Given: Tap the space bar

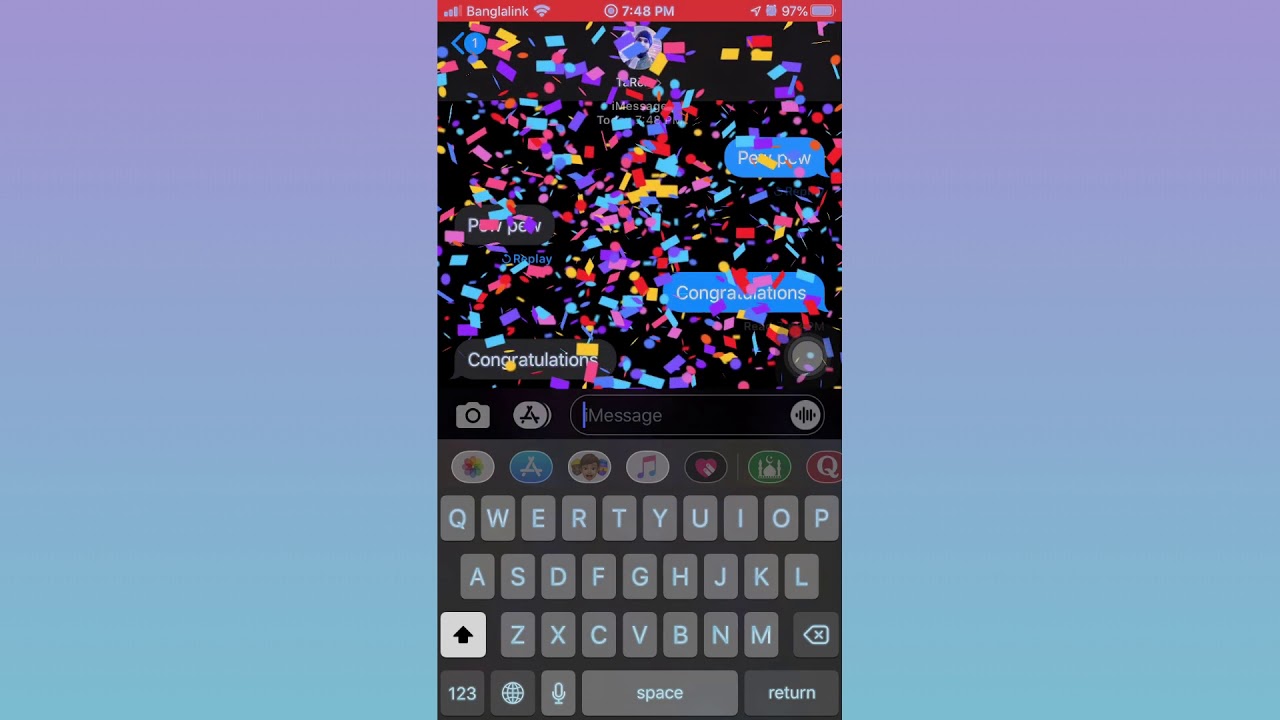Looking at the screenshot, I should pyautogui.click(x=660, y=693).
